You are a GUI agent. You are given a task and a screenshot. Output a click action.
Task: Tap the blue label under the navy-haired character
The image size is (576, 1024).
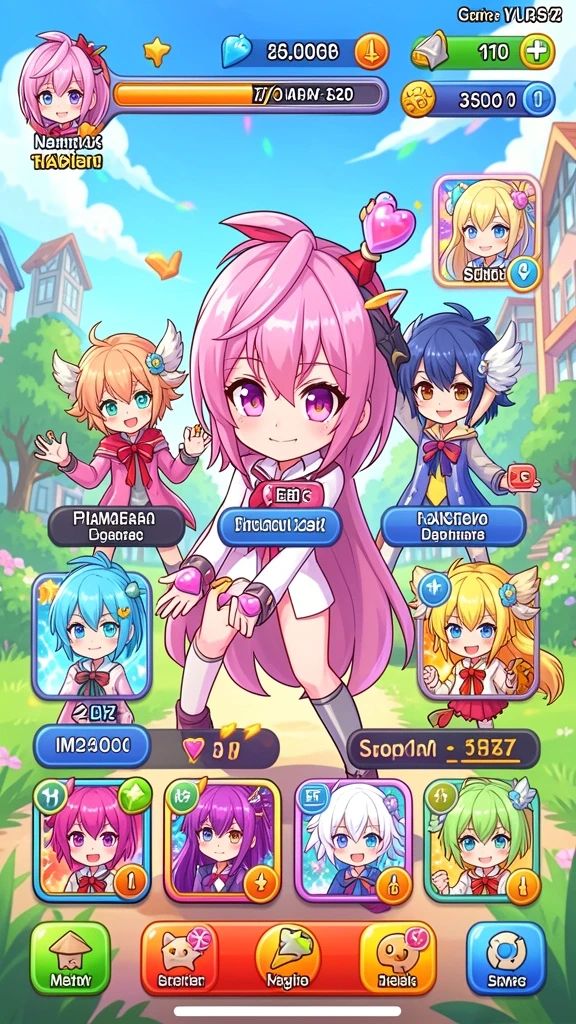(453, 526)
